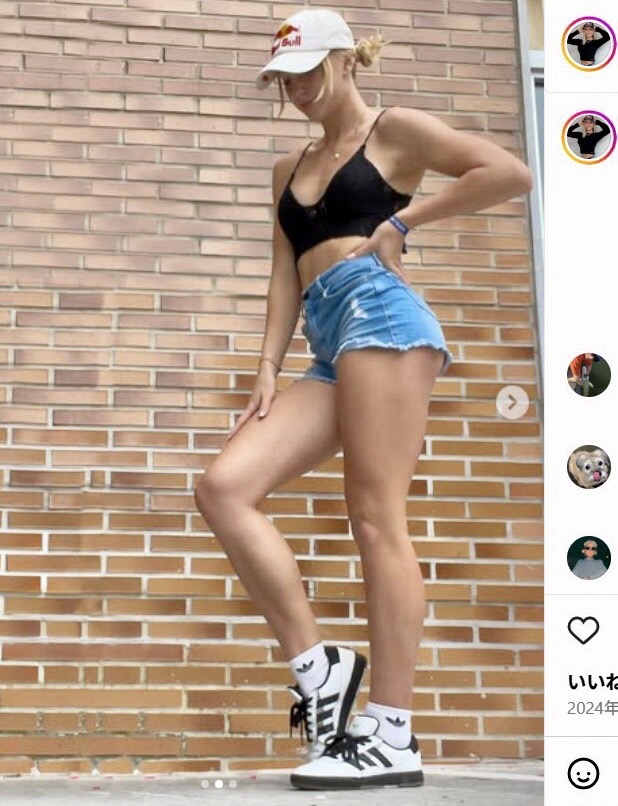Like this post with the heart icon

click(583, 630)
